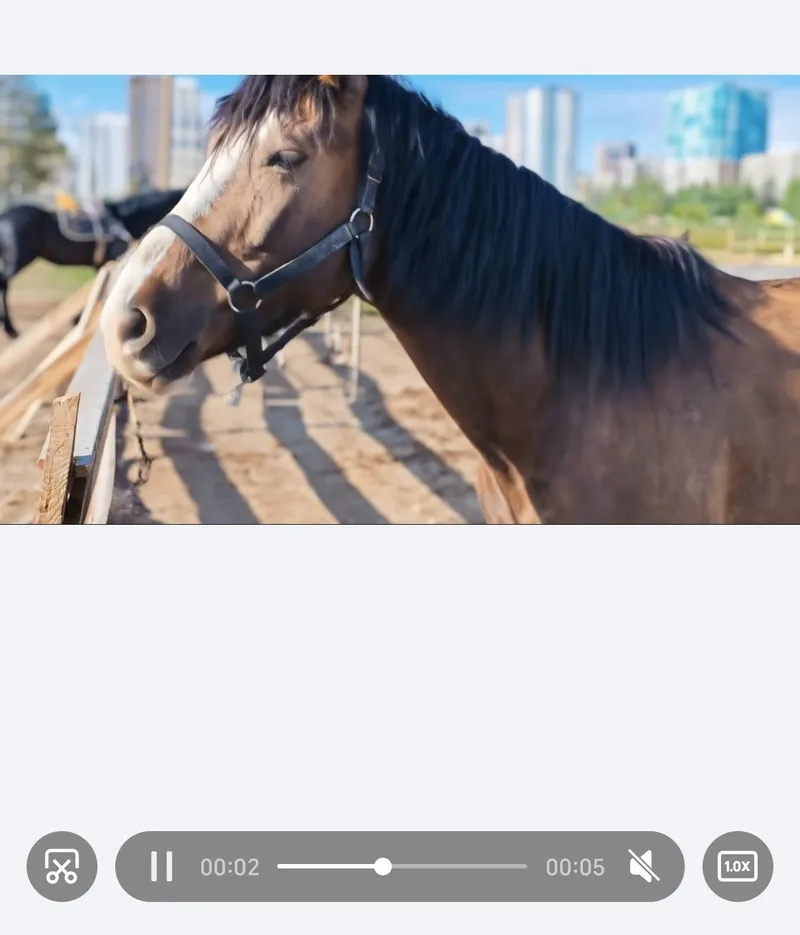Unmute the video sound
800x935 pixels.
tap(643, 866)
